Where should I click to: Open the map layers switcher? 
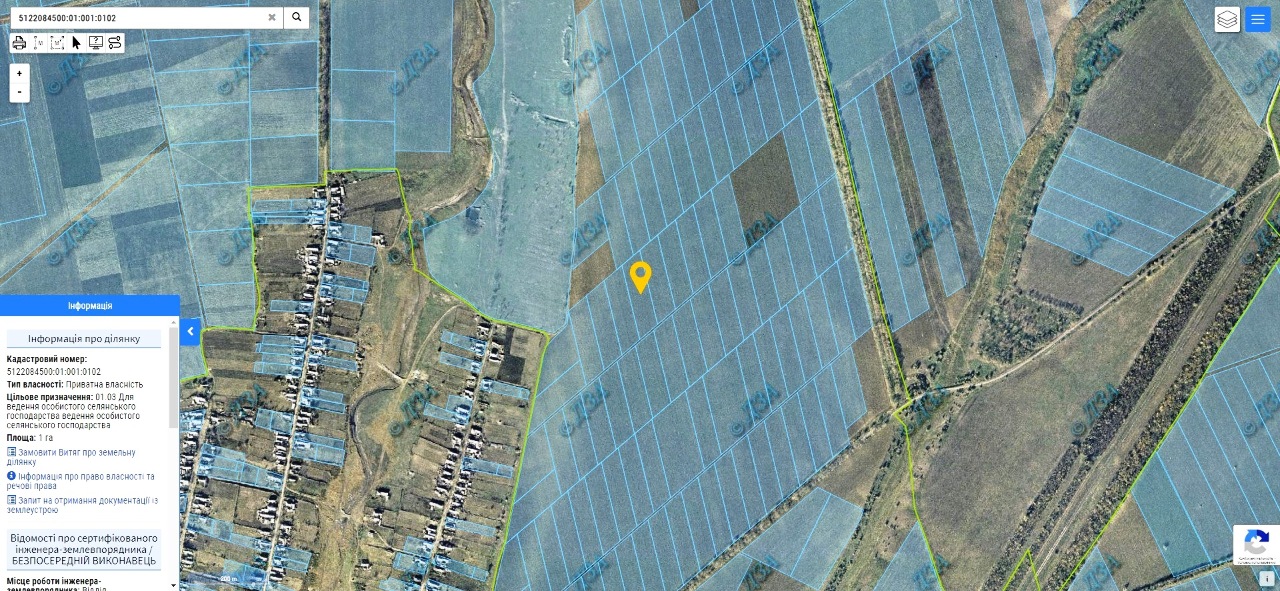pos(1227,19)
